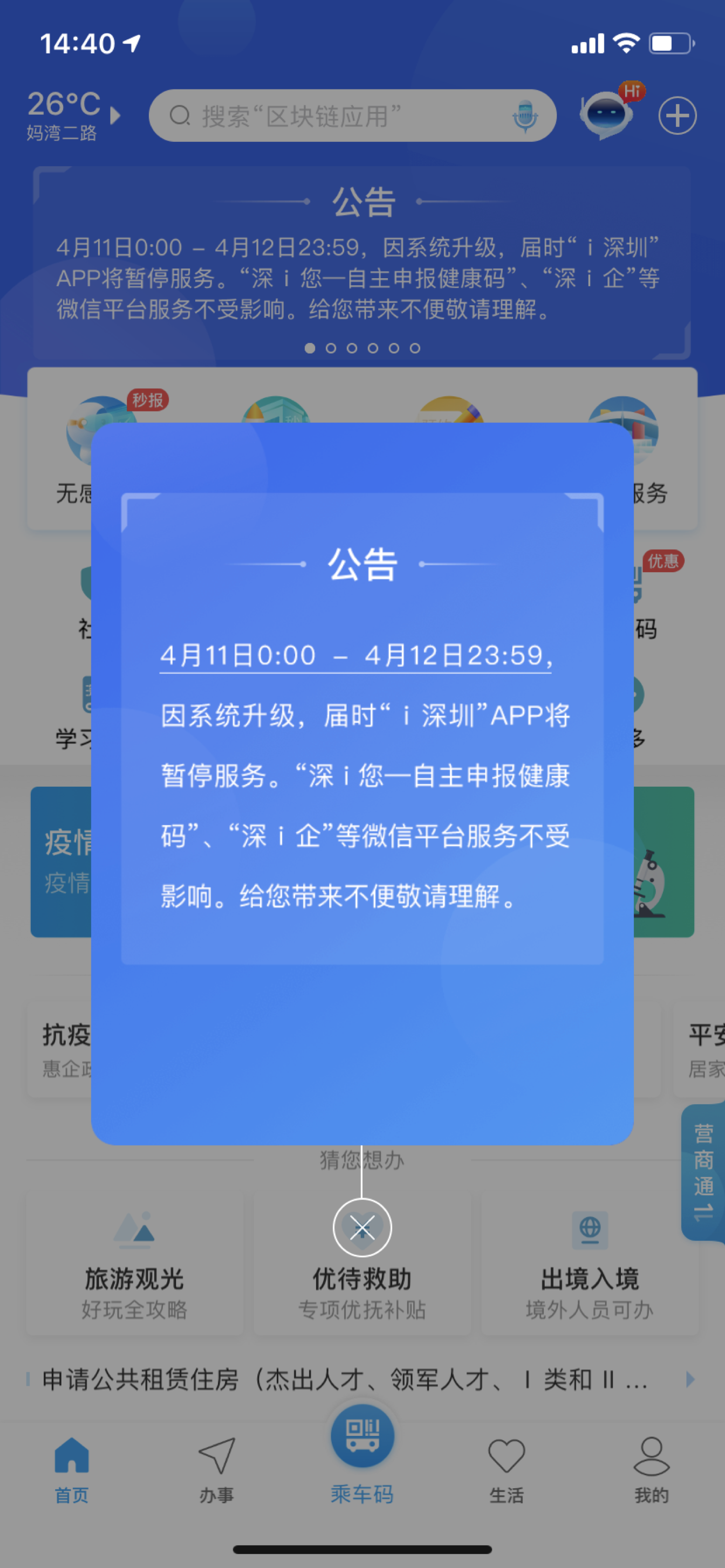The width and height of the screenshot is (725, 1568).
Task: Tap the plus icon in the header
Action: tap(677, 115)
